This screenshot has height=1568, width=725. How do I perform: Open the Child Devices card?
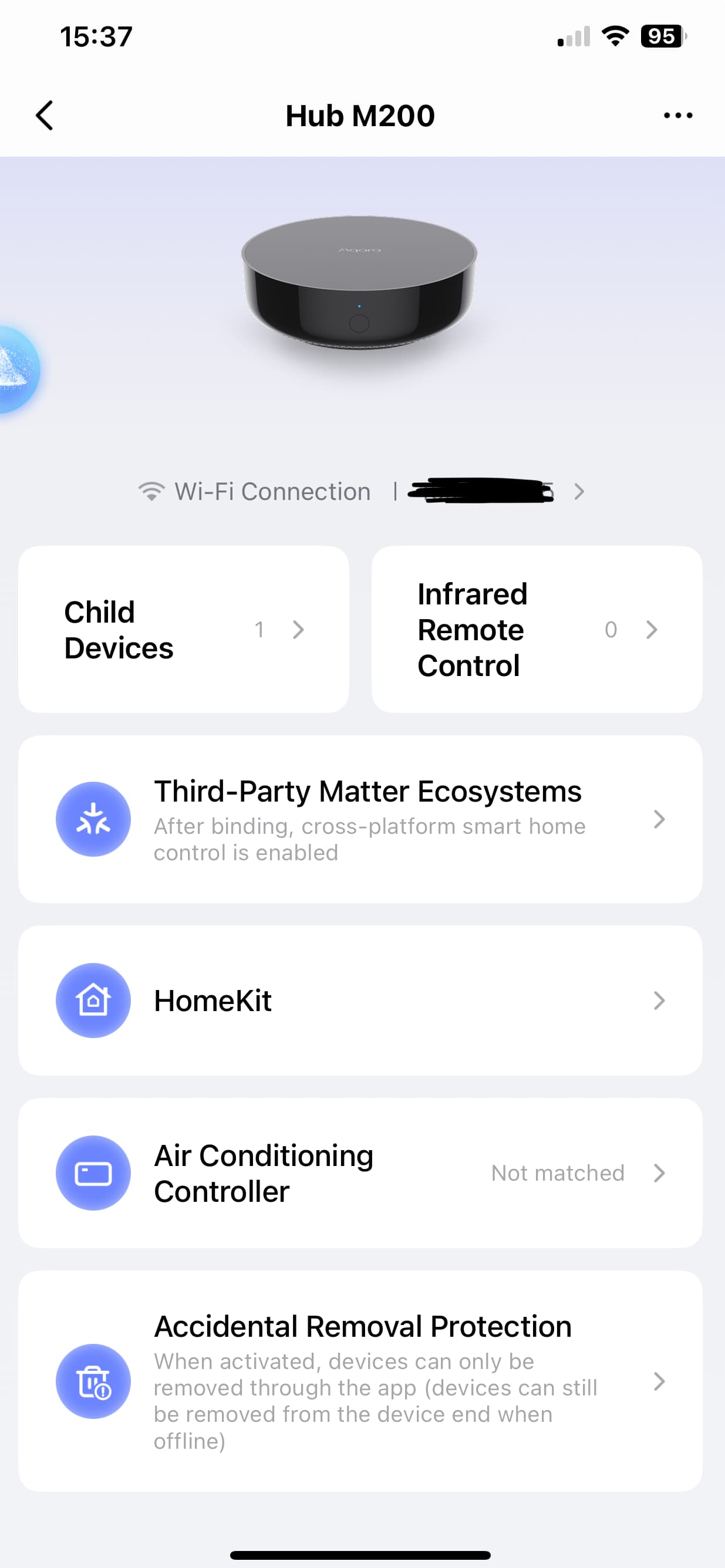(184, 630)
